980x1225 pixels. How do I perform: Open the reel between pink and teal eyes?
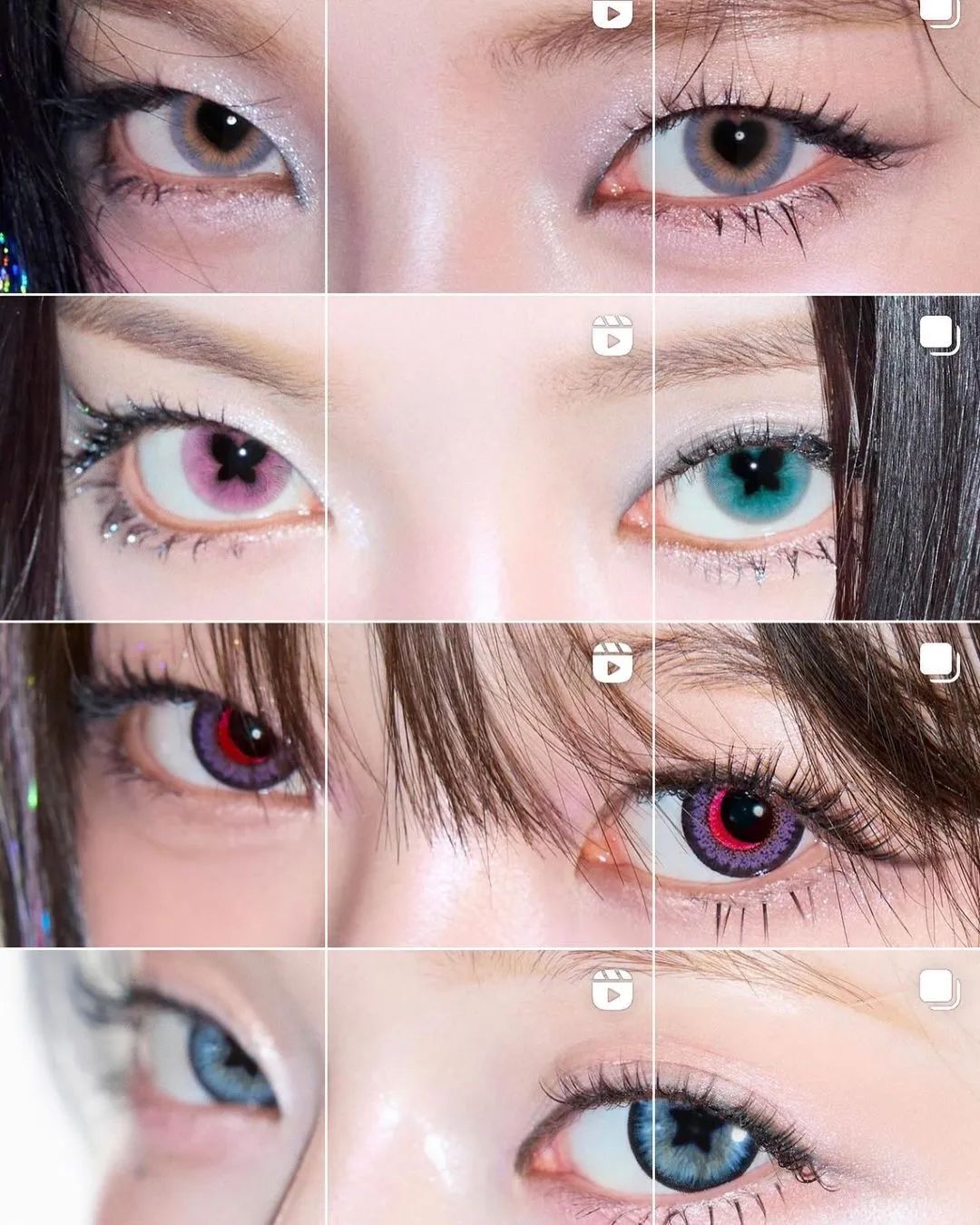click(x=490, y=458)
